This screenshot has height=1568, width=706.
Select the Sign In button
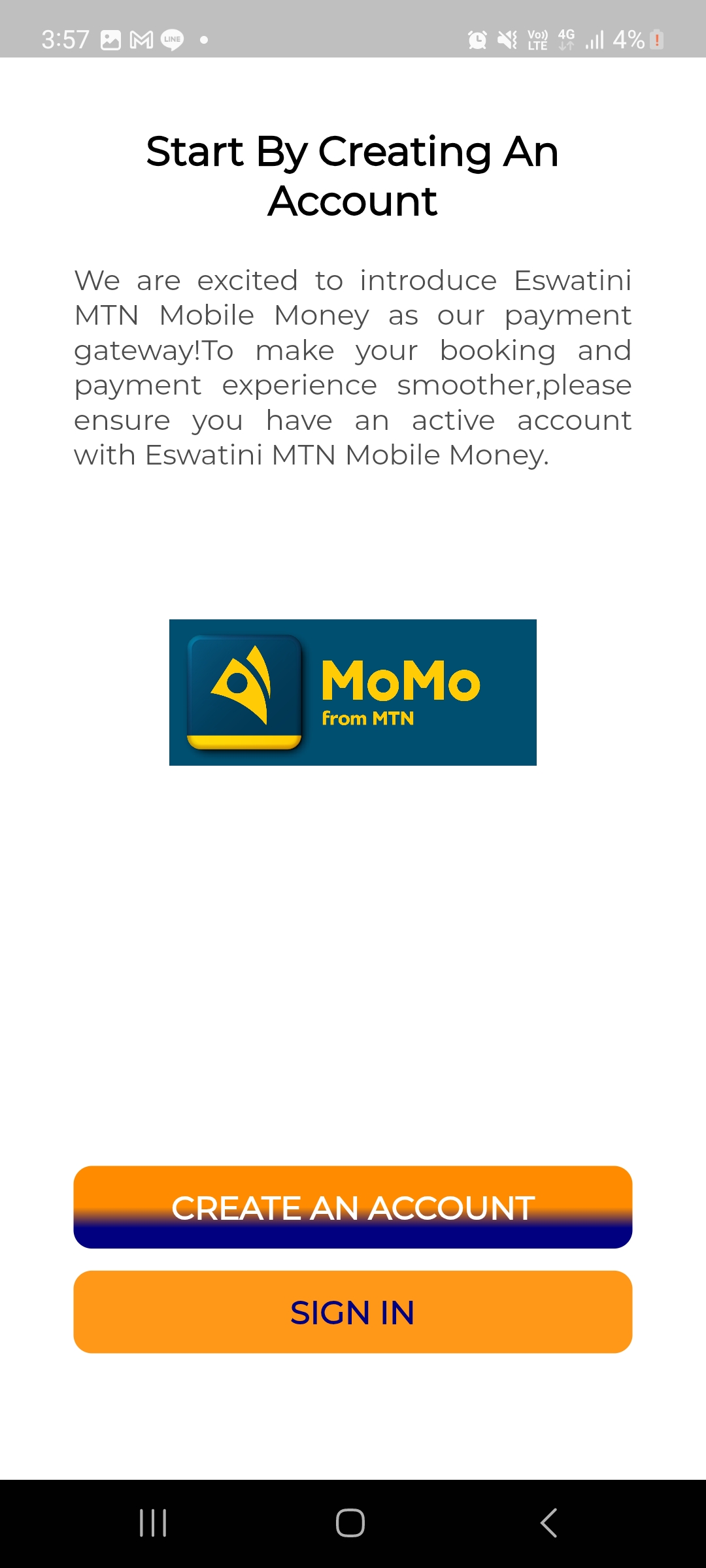coord(353,1312)
